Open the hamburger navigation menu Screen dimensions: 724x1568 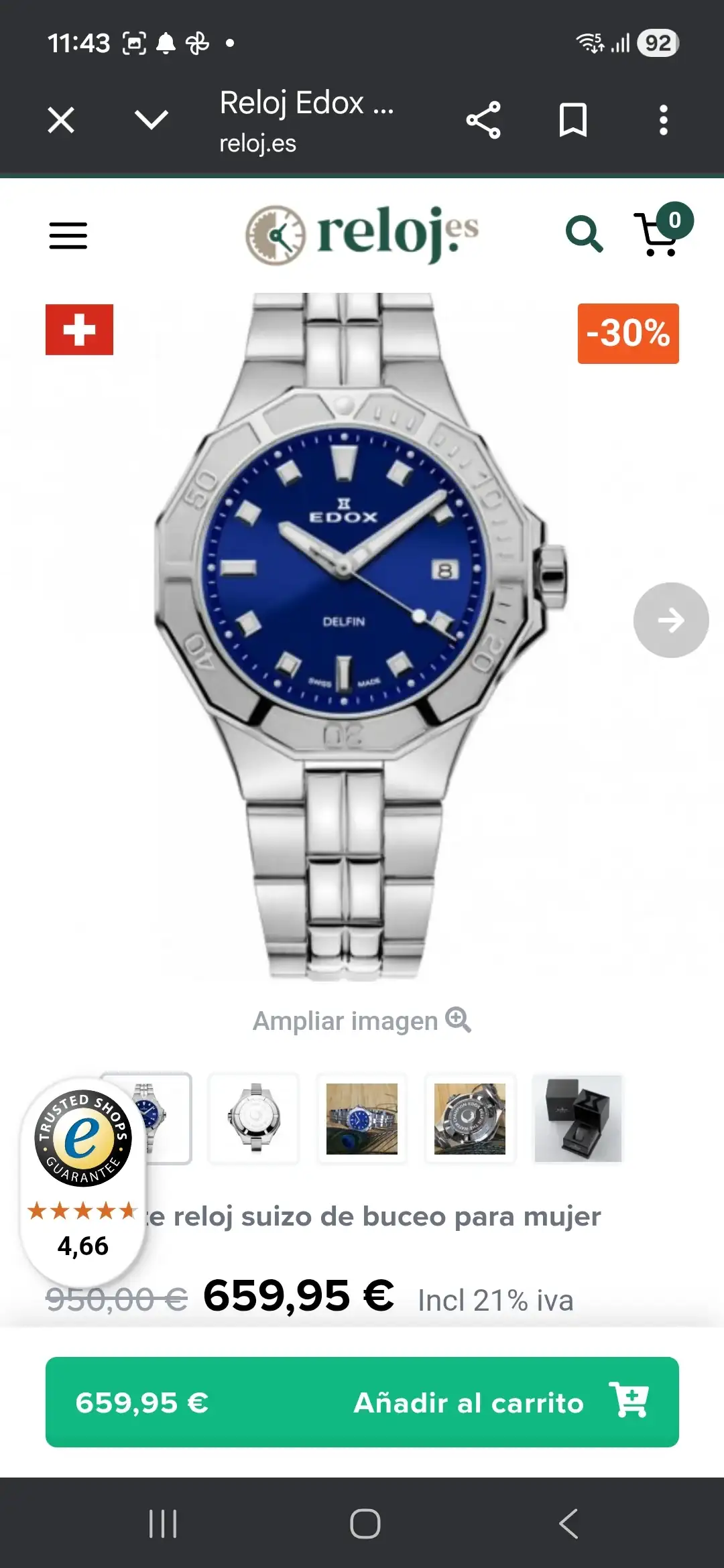coord(68,236)
